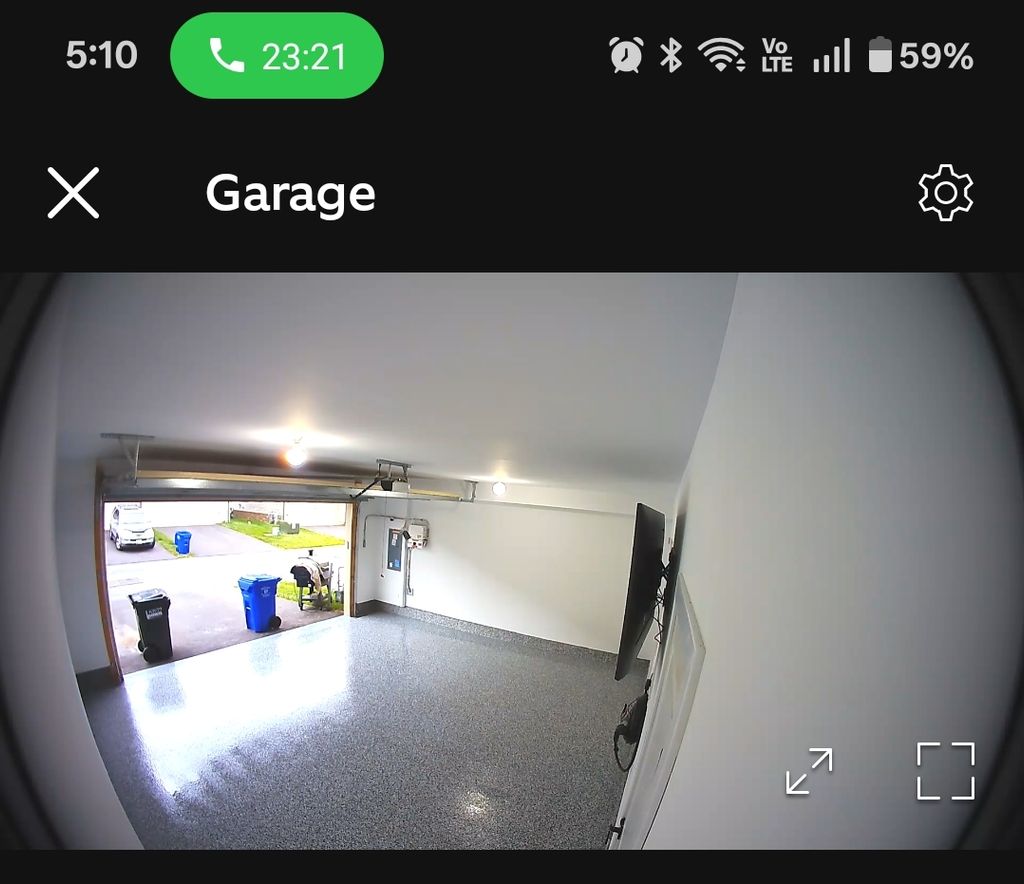Return to the ongoing call pill
The height and width of the screenshot is (884, 1024).
[x=277, y=56]
